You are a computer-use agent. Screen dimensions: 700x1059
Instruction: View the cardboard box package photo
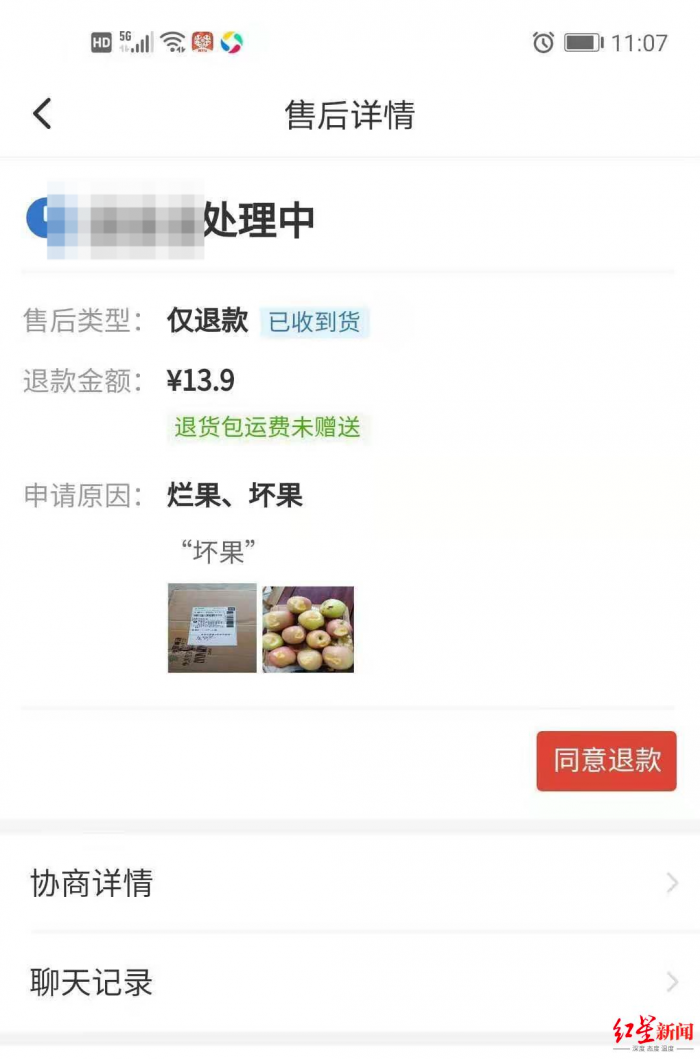pos(212,628)
